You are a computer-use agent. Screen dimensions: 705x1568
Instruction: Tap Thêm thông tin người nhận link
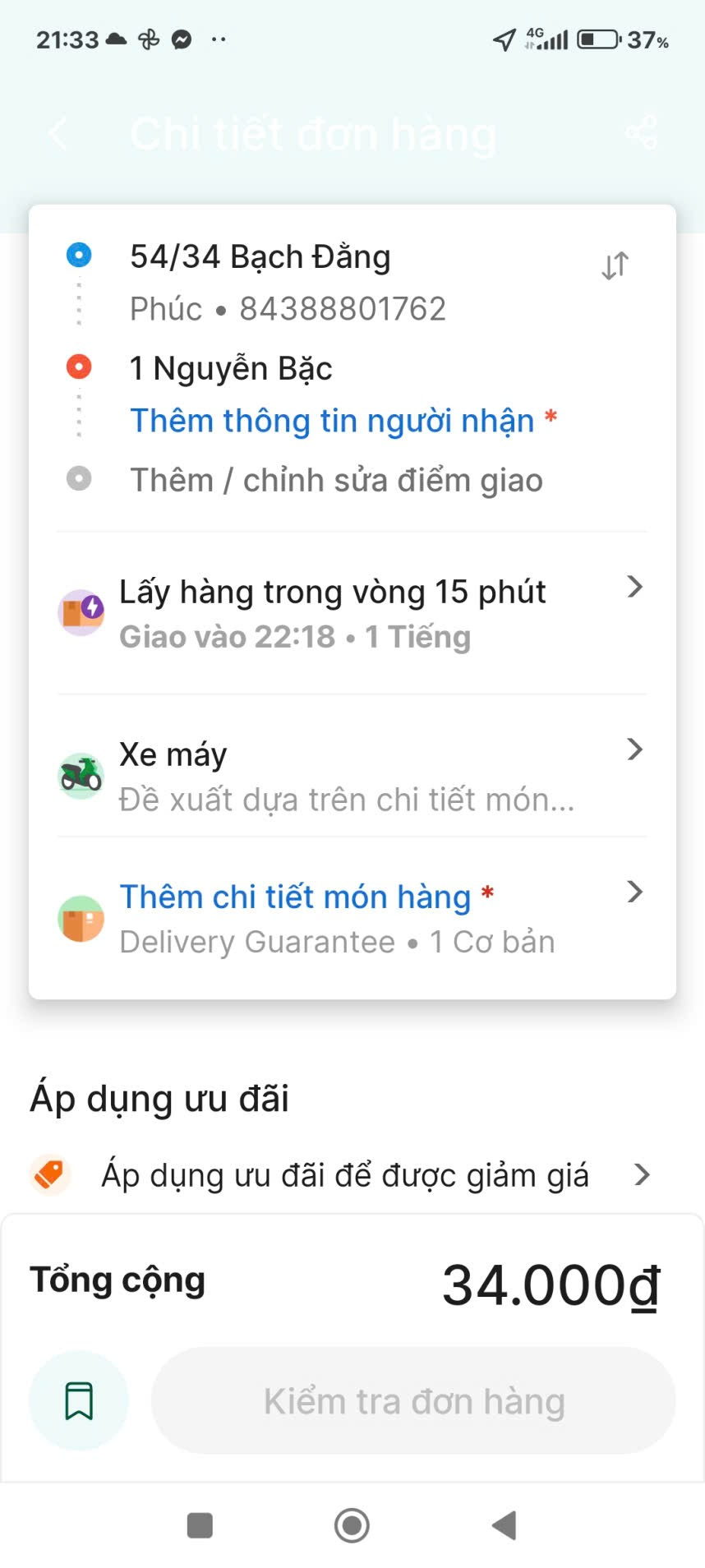333,421
